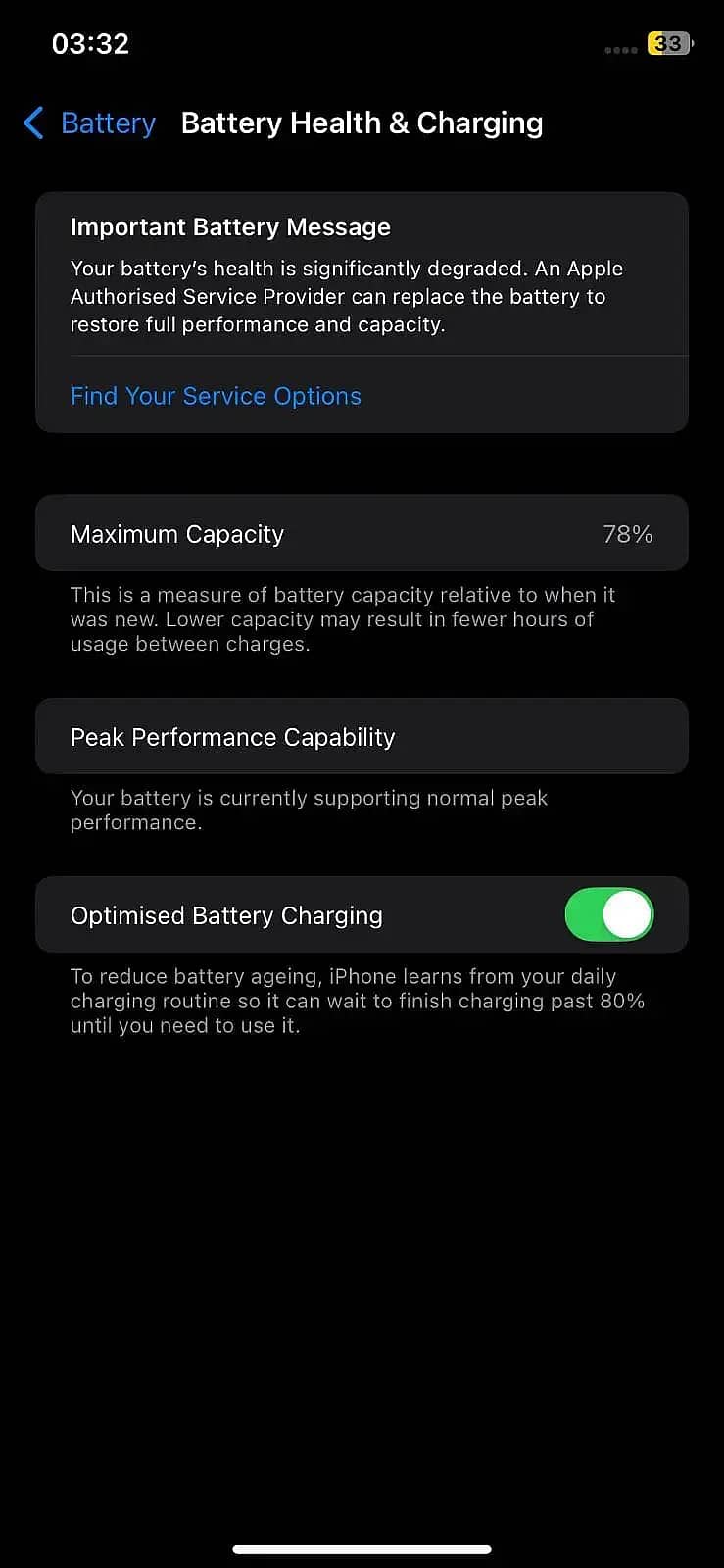Open Find Your Service Options link
Viewport: 724px width, 1568px height.
tap(216, 396)
